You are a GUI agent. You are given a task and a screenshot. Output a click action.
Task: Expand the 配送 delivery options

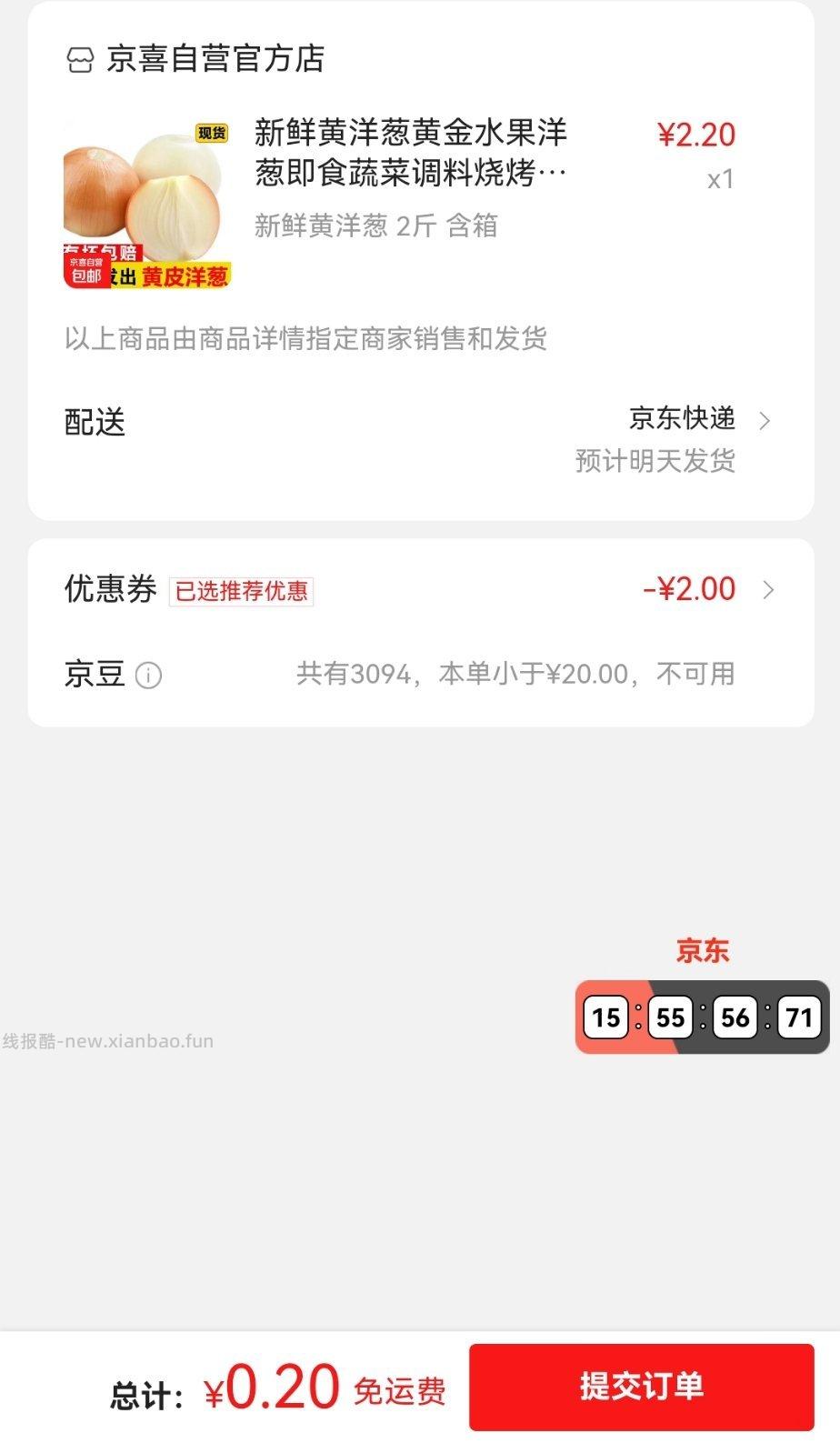pos(94,422)
